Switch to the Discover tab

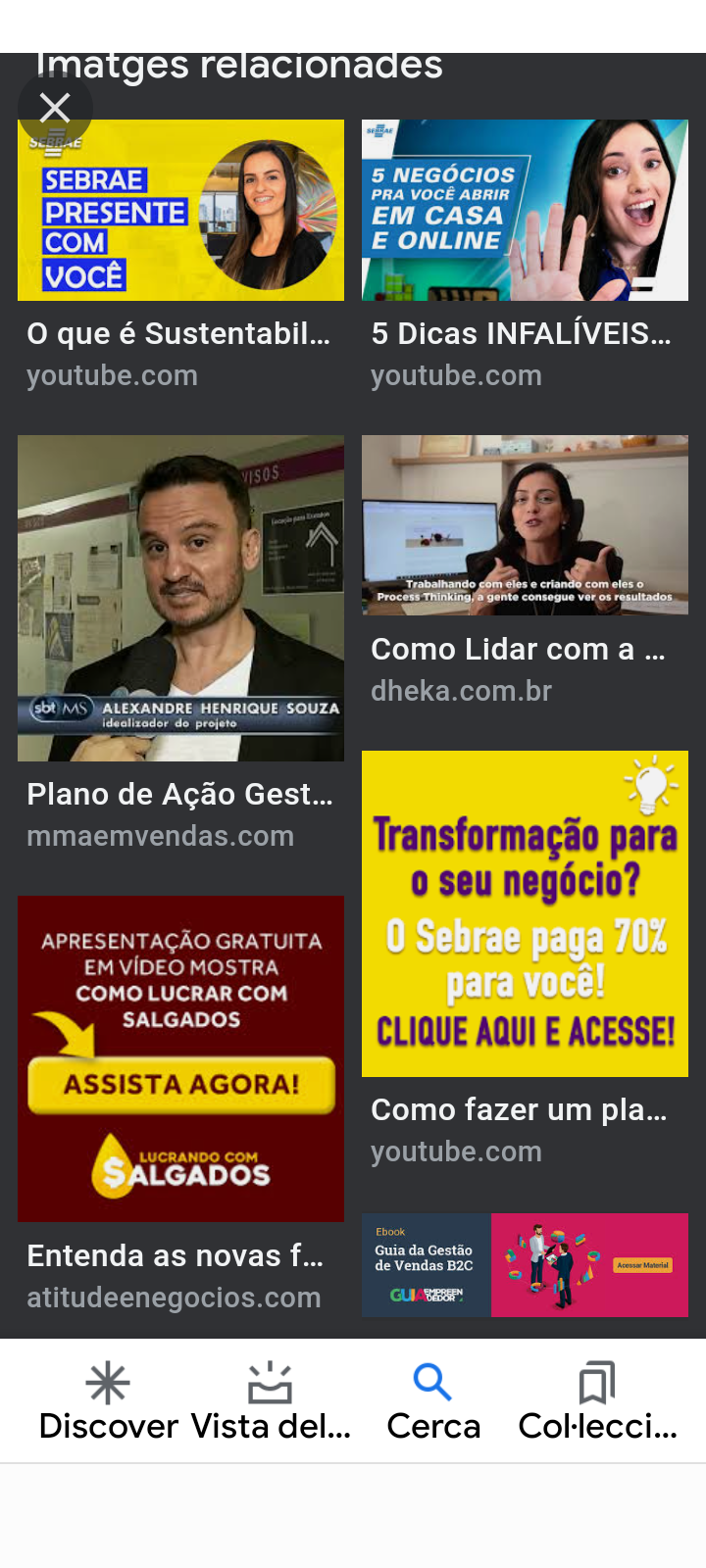point(108,1401)
